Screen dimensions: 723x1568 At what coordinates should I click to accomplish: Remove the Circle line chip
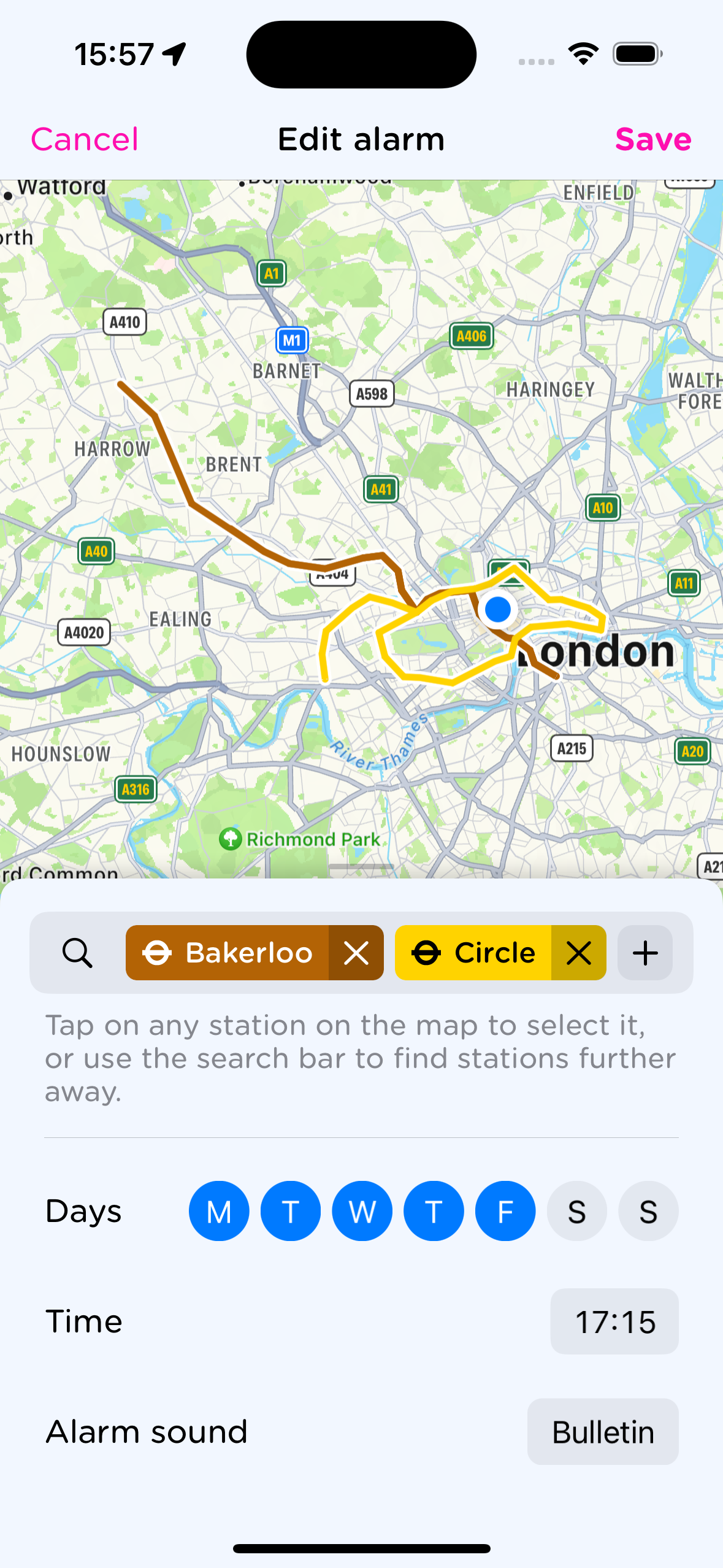tap(578, 953)
